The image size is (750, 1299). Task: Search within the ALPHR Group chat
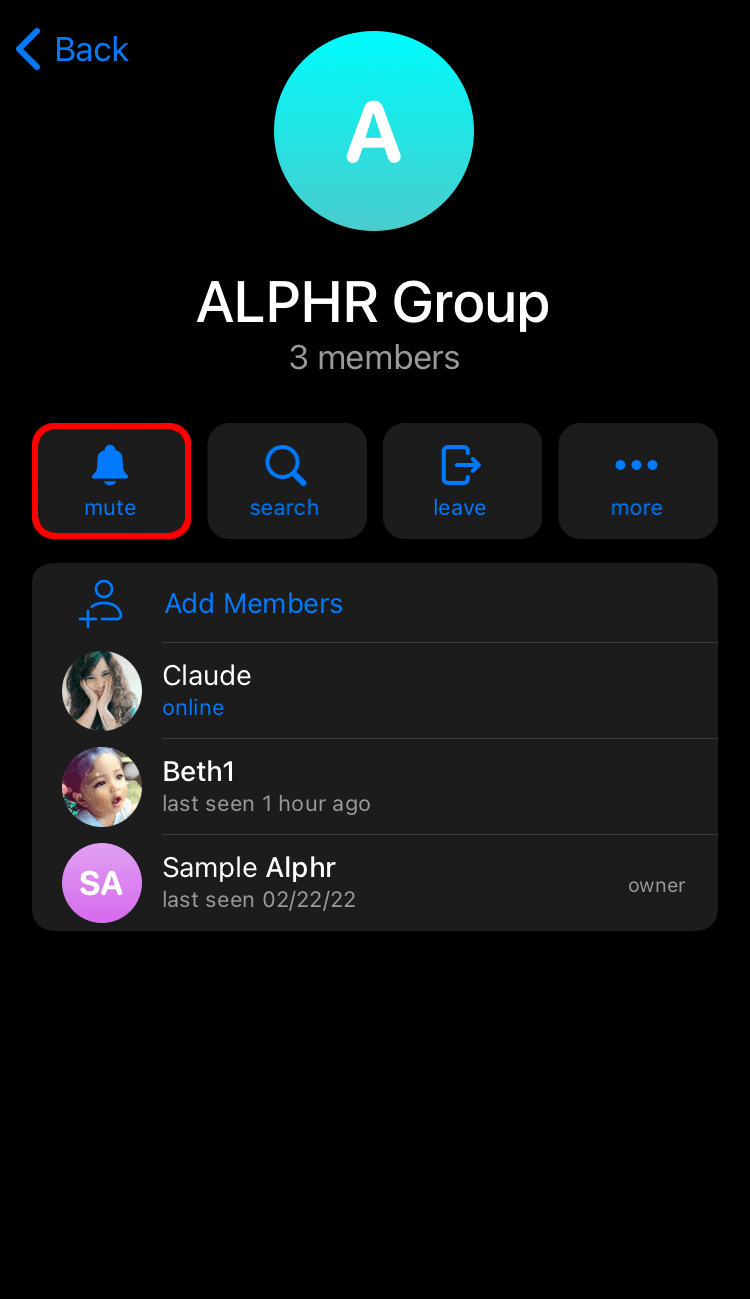click(286, 481)
